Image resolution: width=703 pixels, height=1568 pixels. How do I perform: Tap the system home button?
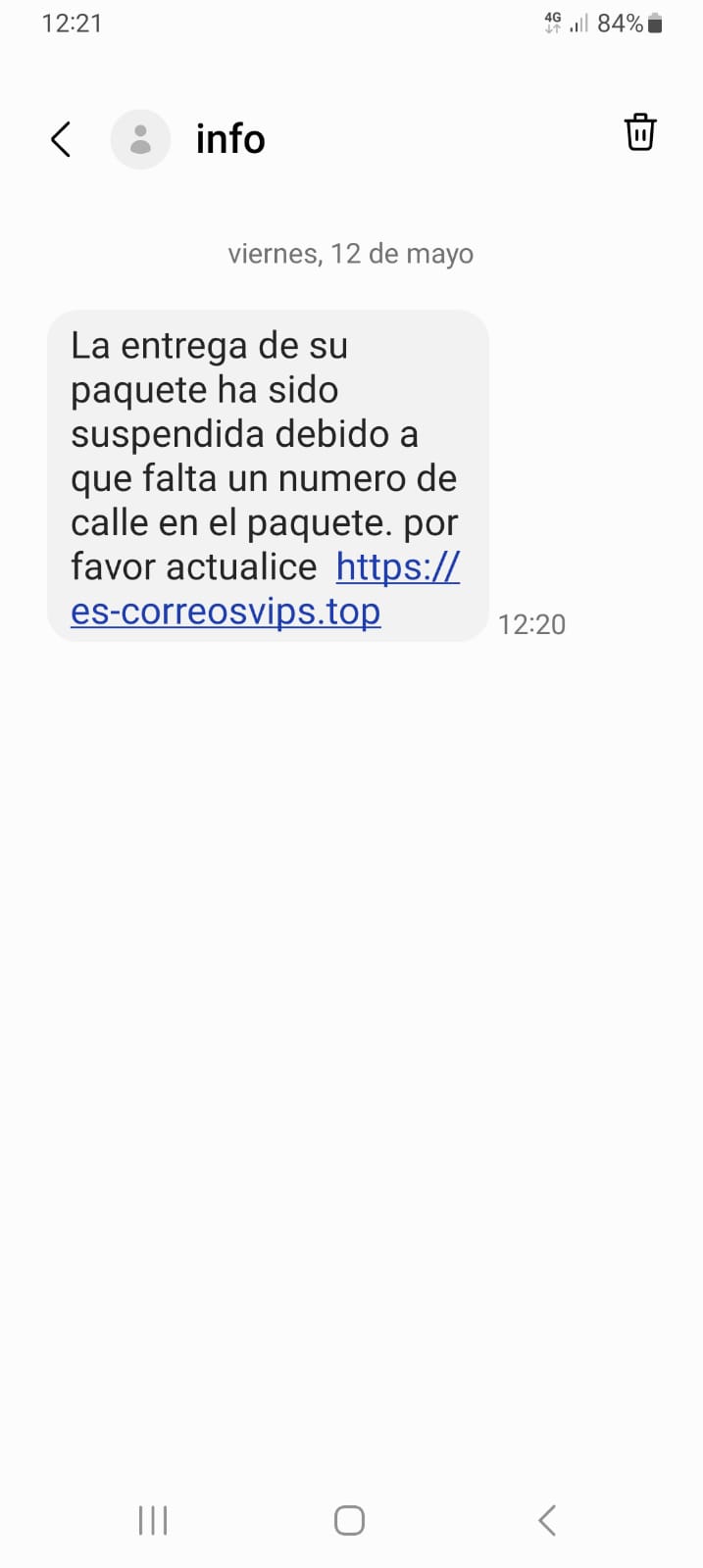coord(349,1520)
